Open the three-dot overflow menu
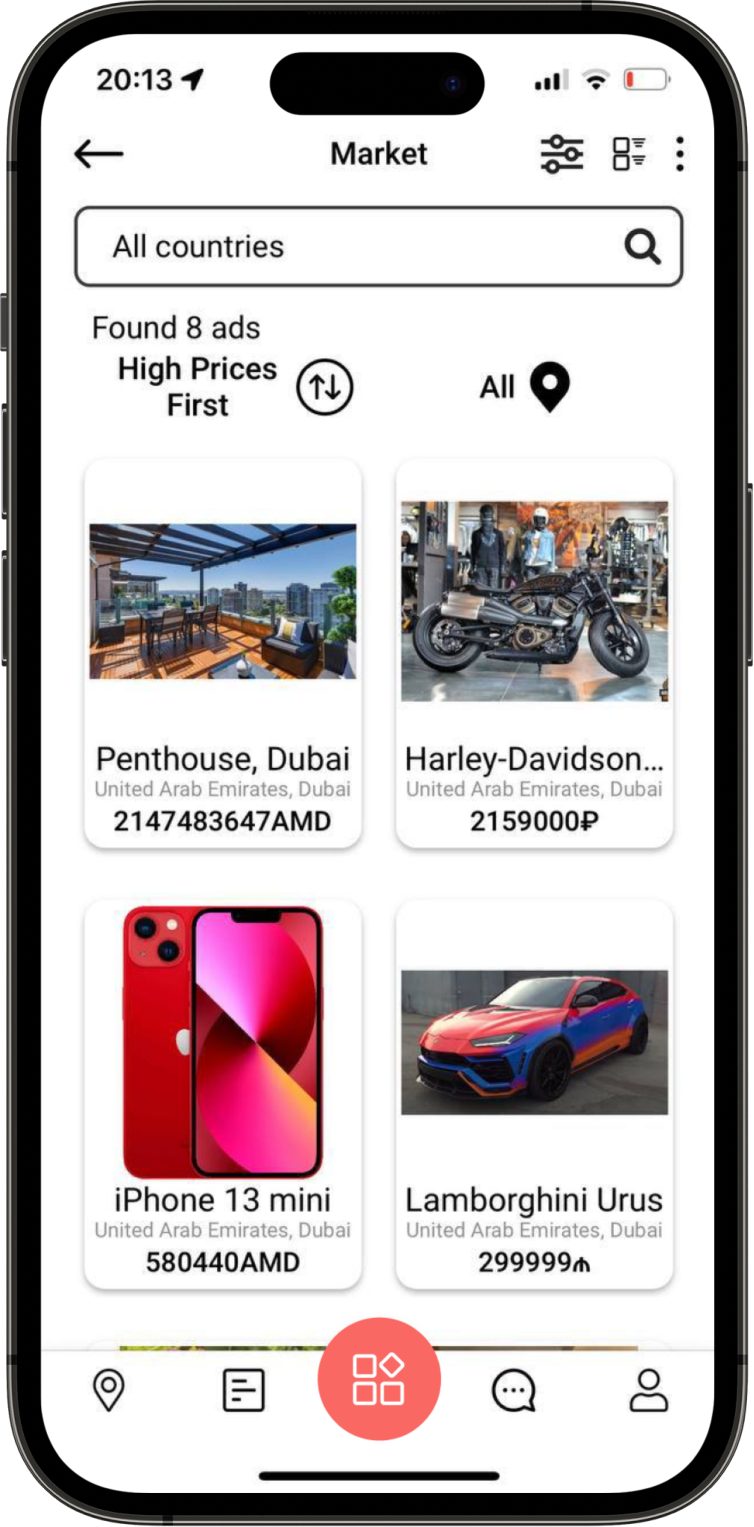754x1527 pixels. [x=680, y=154]
